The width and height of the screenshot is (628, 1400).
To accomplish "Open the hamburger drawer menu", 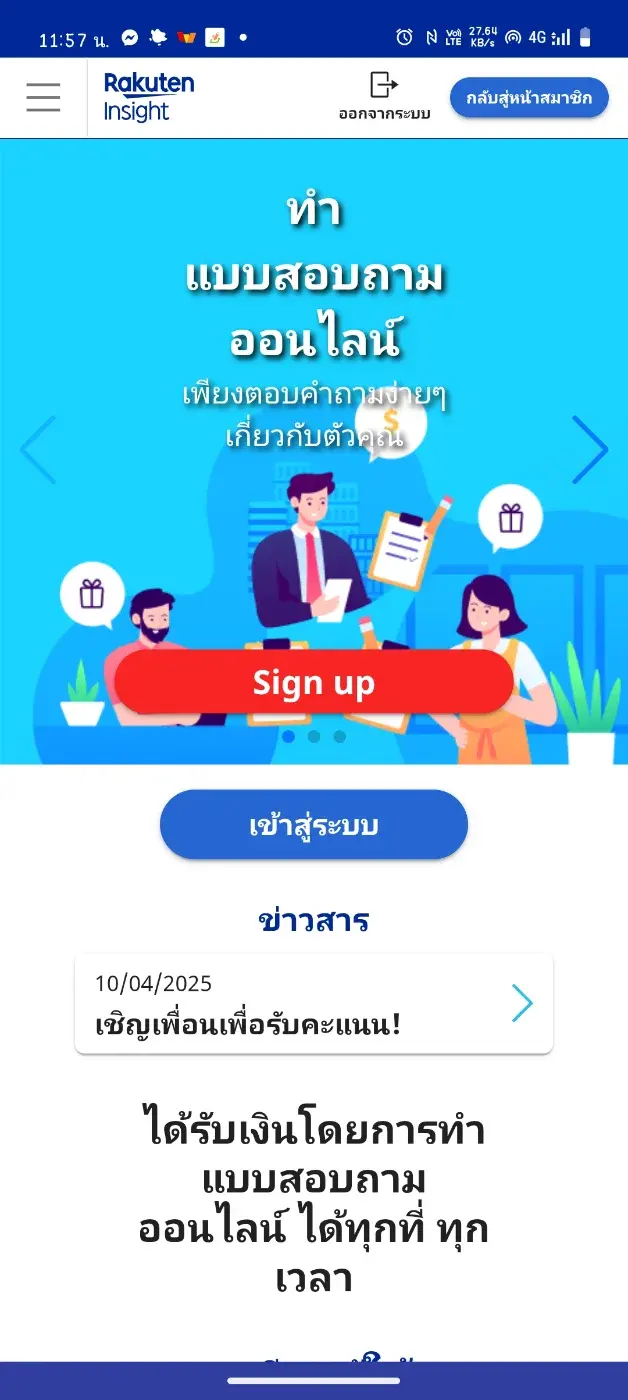I will (x=43, y=97).
